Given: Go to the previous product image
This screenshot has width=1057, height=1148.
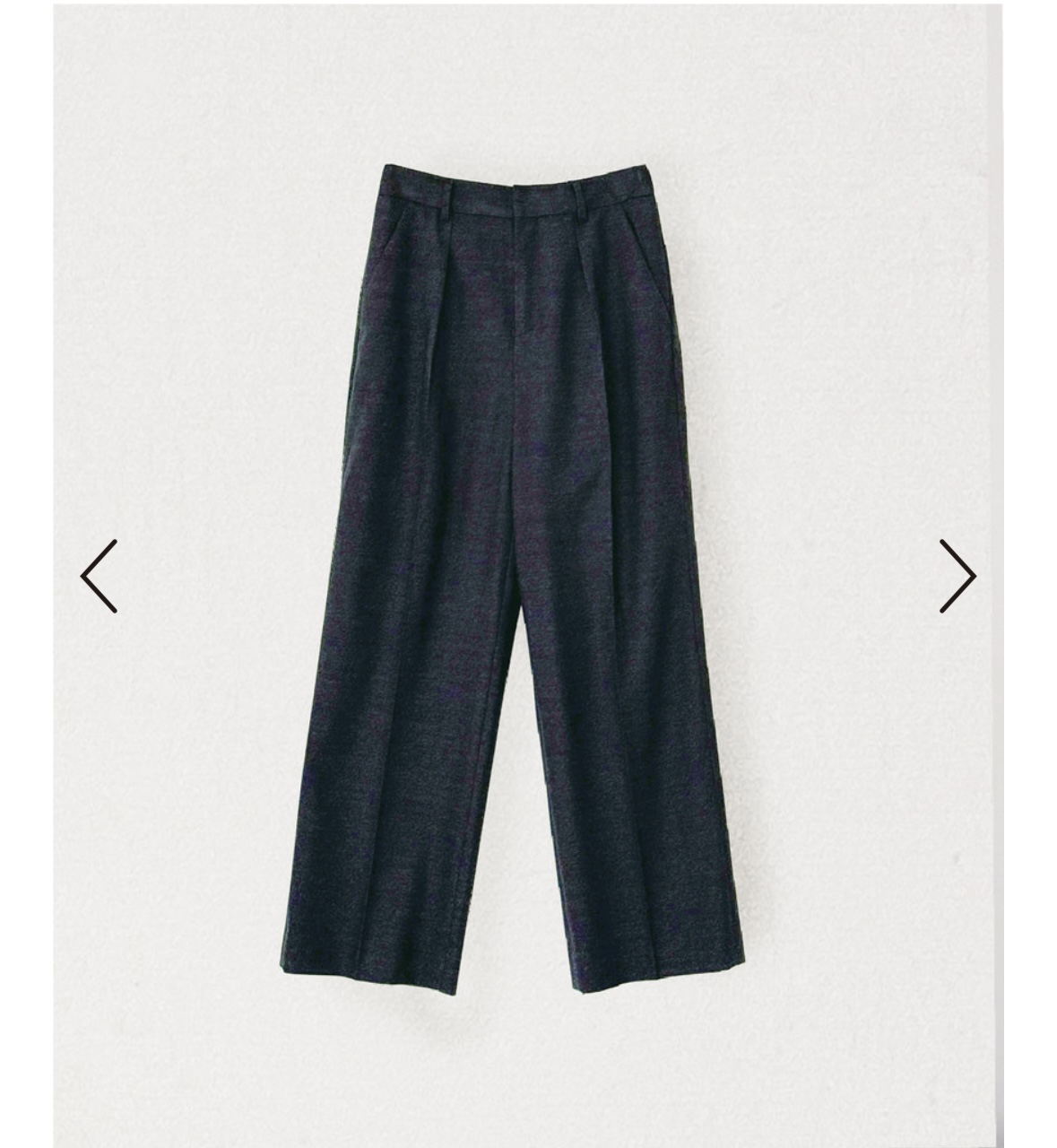Looking at the screenshot, I should tap(99, 576).
